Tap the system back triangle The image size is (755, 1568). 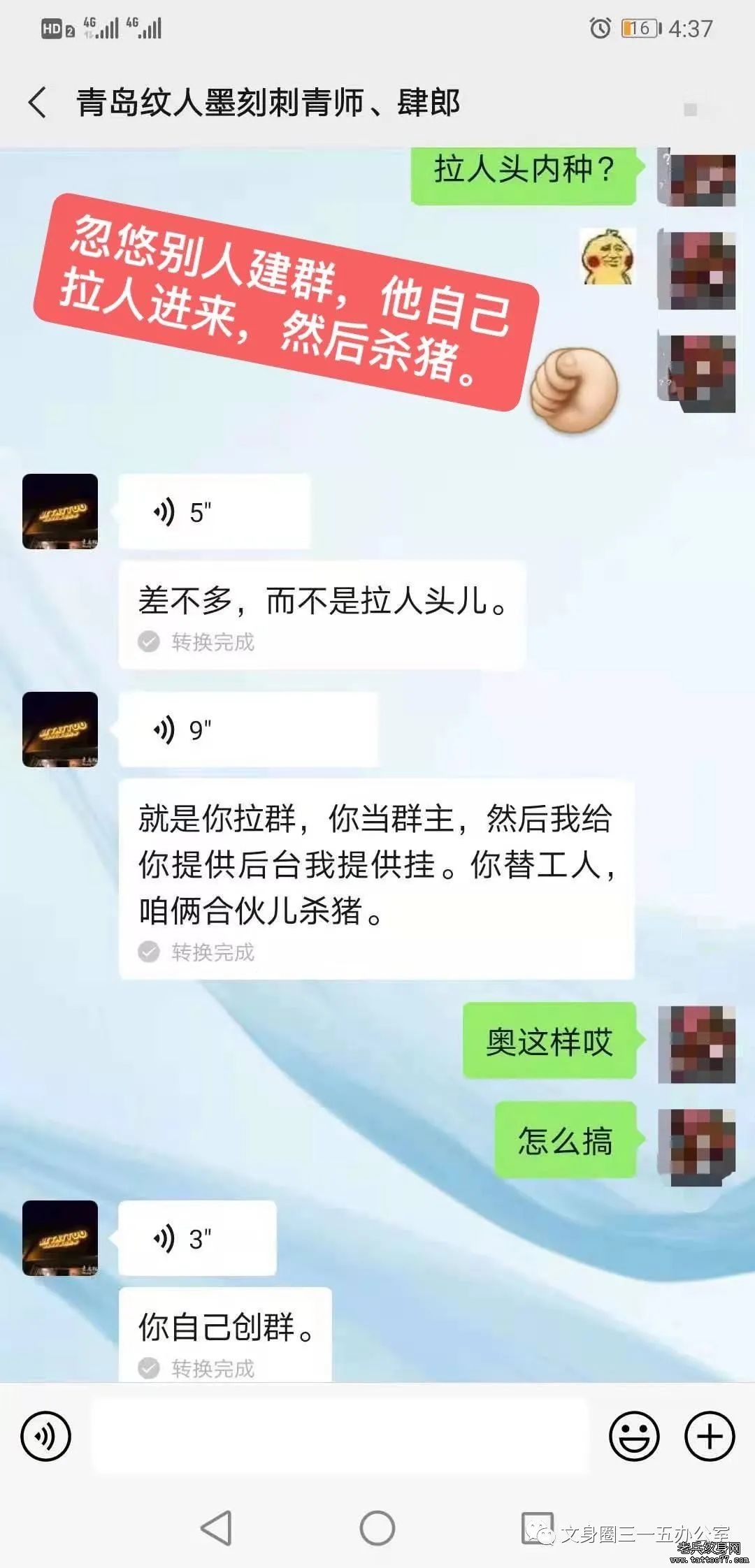coord(217,1528)
